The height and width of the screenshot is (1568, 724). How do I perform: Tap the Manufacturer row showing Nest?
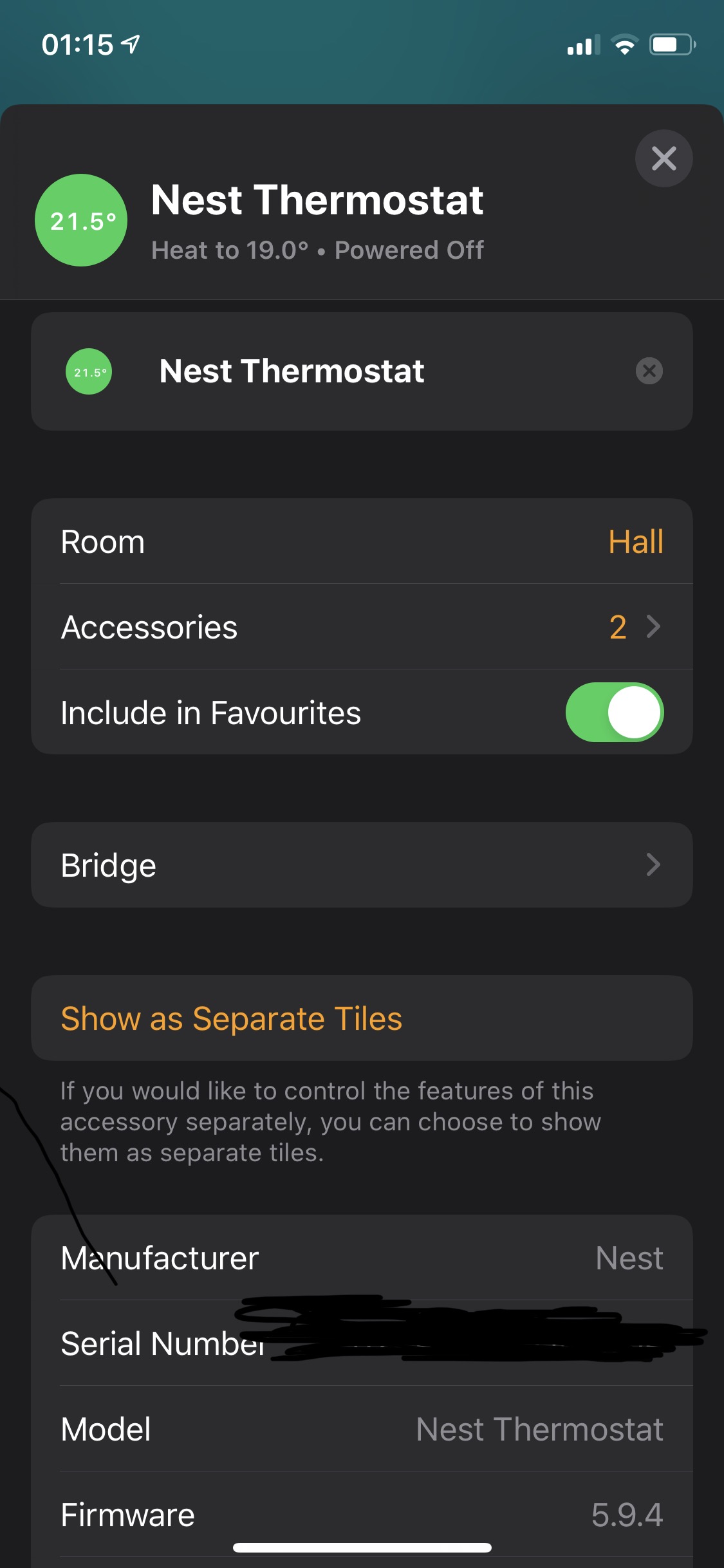coord(362,1257)
